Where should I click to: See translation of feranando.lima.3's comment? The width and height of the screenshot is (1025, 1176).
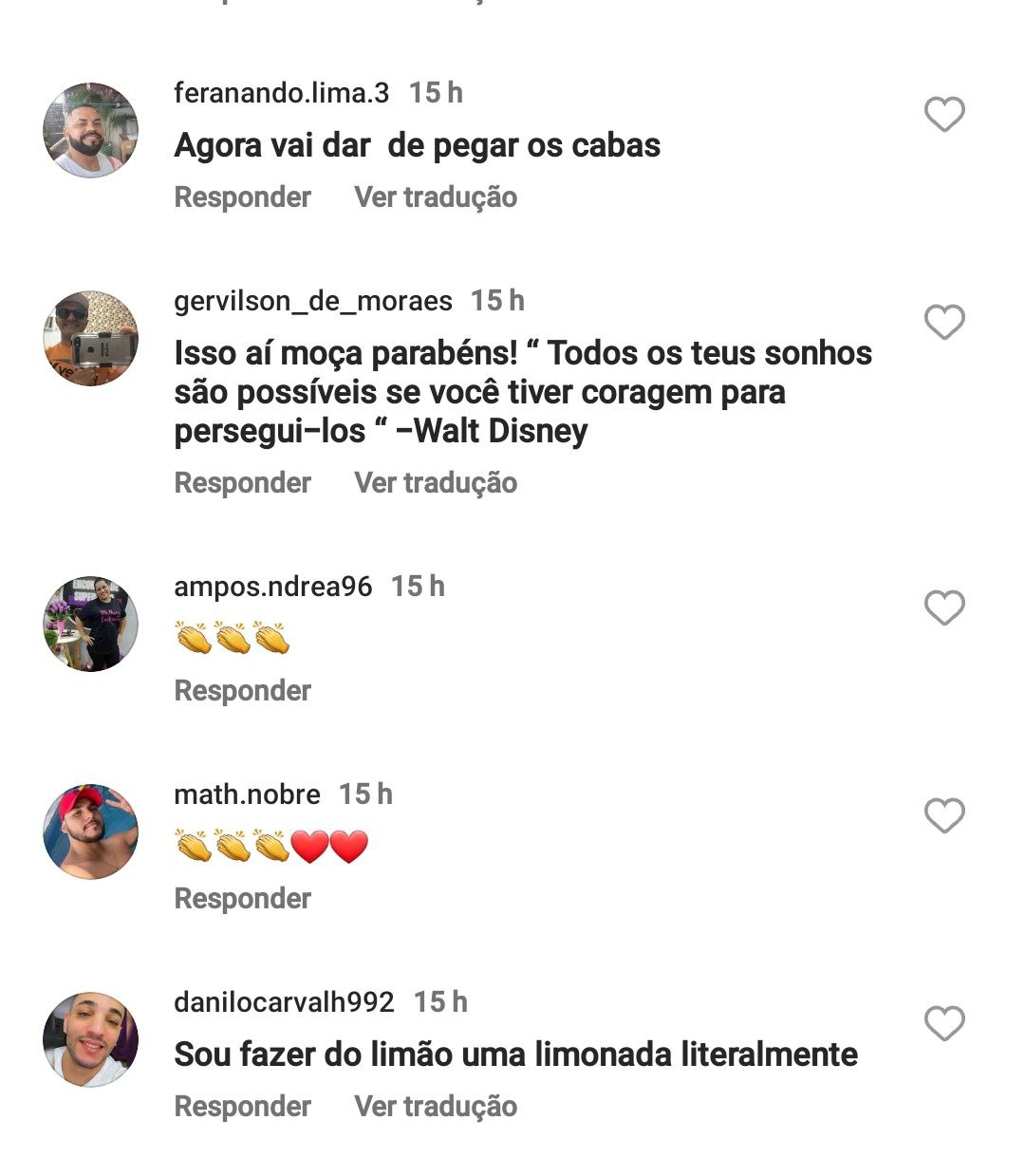pyautogui.click(x=436, y=197)
